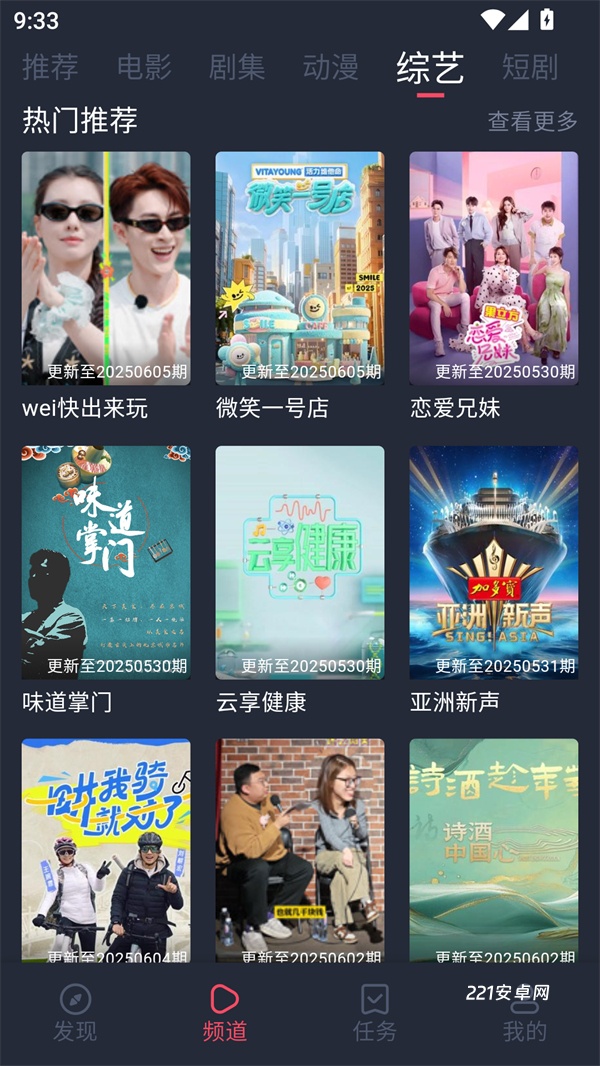
Task: Open the 诗酒中国心 show
Action: point(493,850)
